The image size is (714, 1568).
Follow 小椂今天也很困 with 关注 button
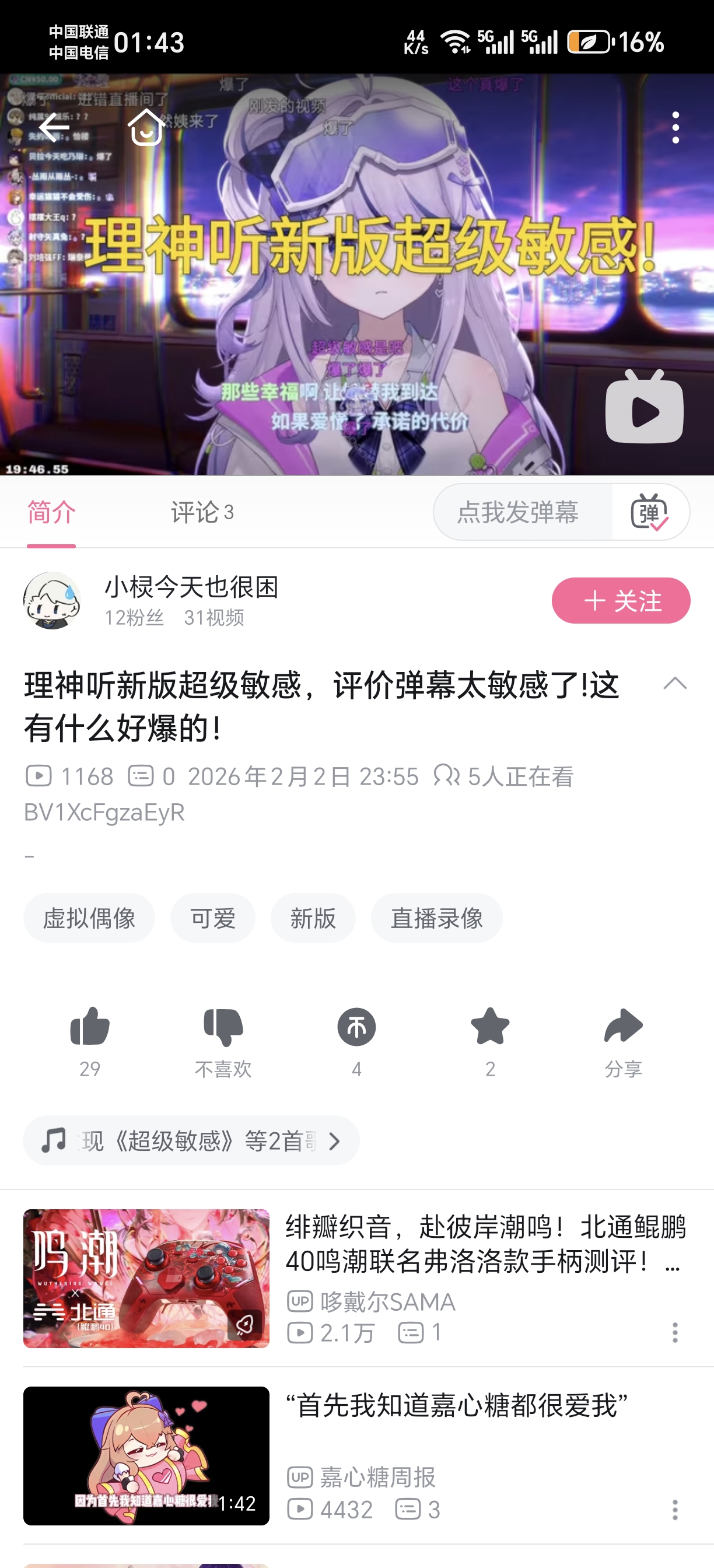[620, 601]
